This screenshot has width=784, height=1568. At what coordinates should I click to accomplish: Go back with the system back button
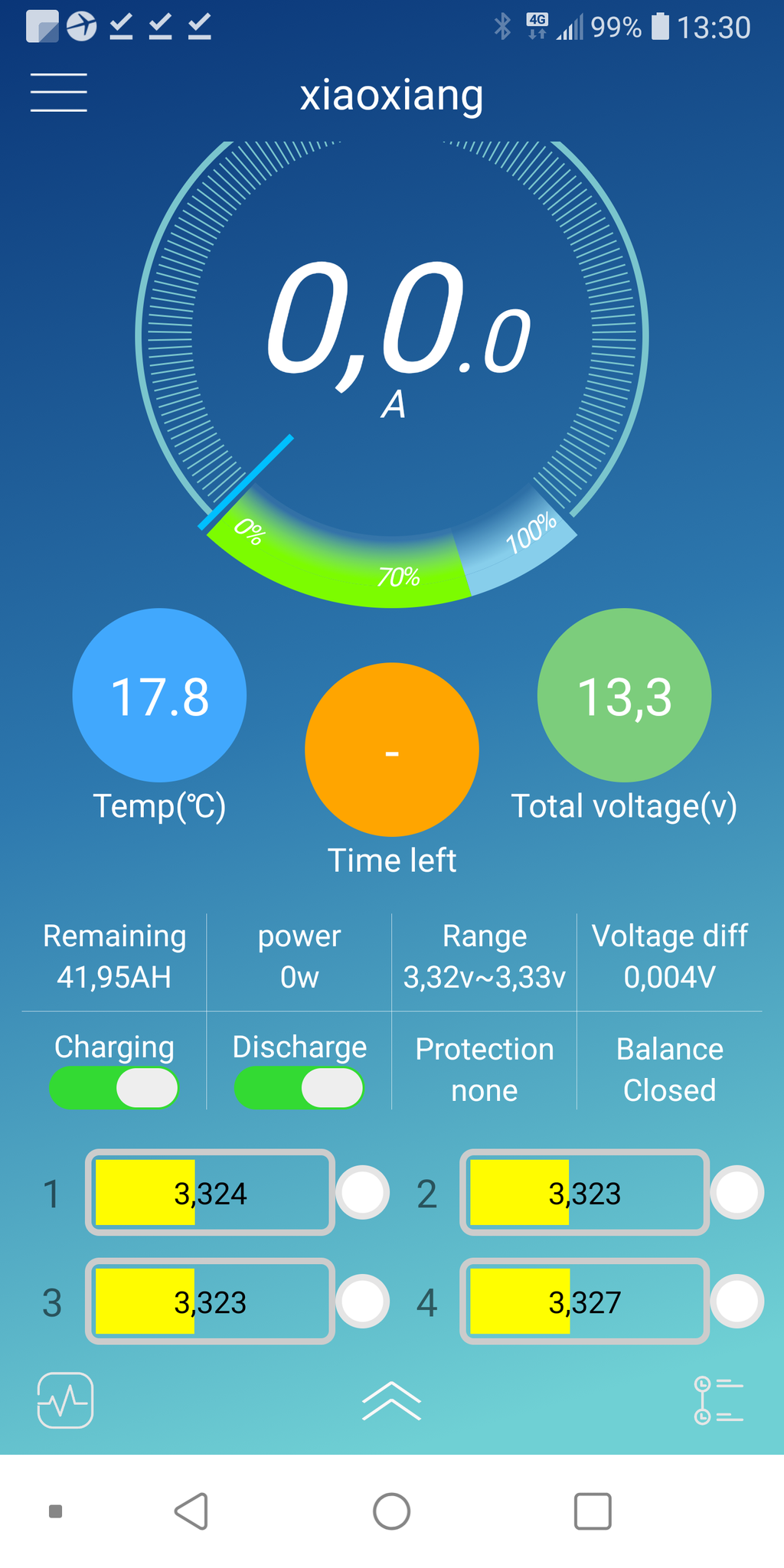coord(191,1511)
